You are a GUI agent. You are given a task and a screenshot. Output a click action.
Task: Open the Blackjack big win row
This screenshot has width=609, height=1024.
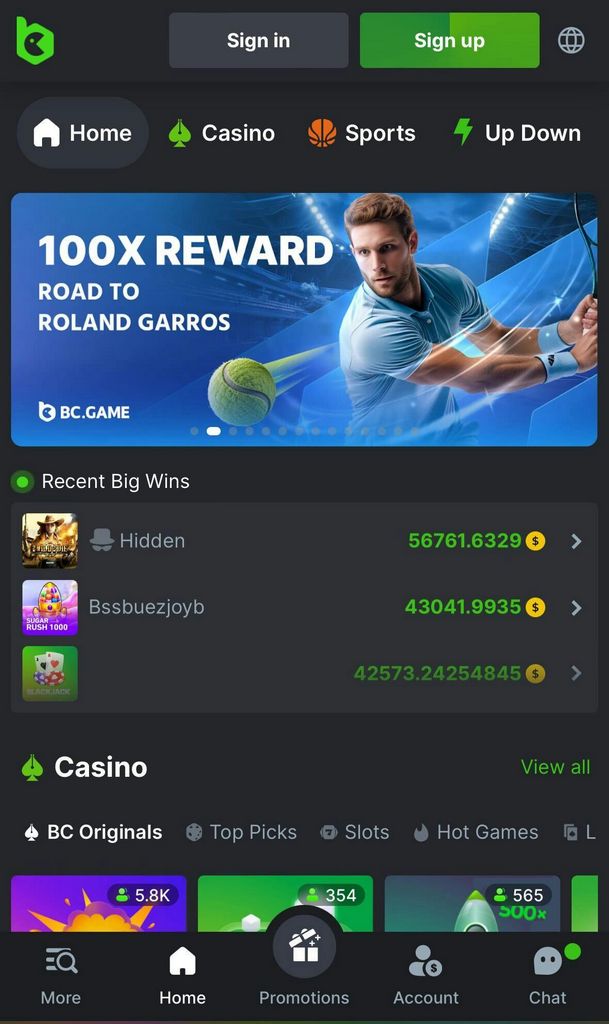[x=304, y=673]
